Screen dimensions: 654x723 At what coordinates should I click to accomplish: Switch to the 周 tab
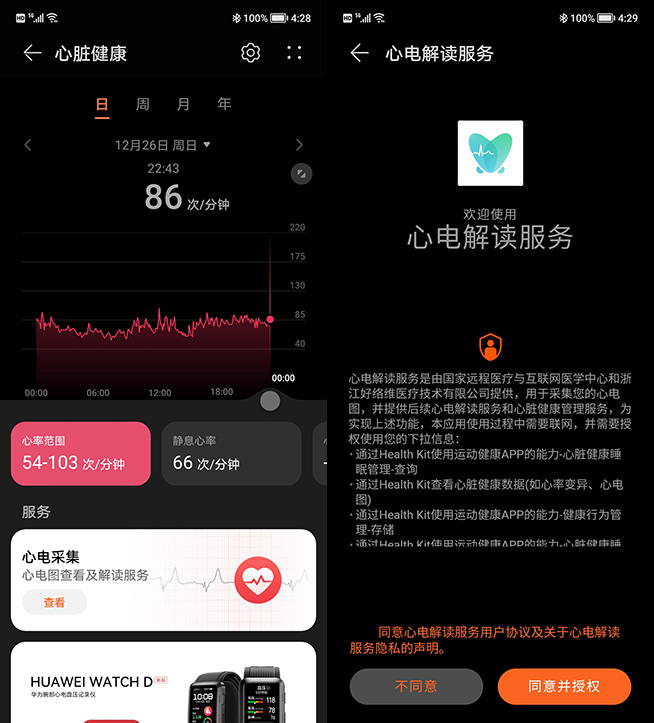click(143, 104)
